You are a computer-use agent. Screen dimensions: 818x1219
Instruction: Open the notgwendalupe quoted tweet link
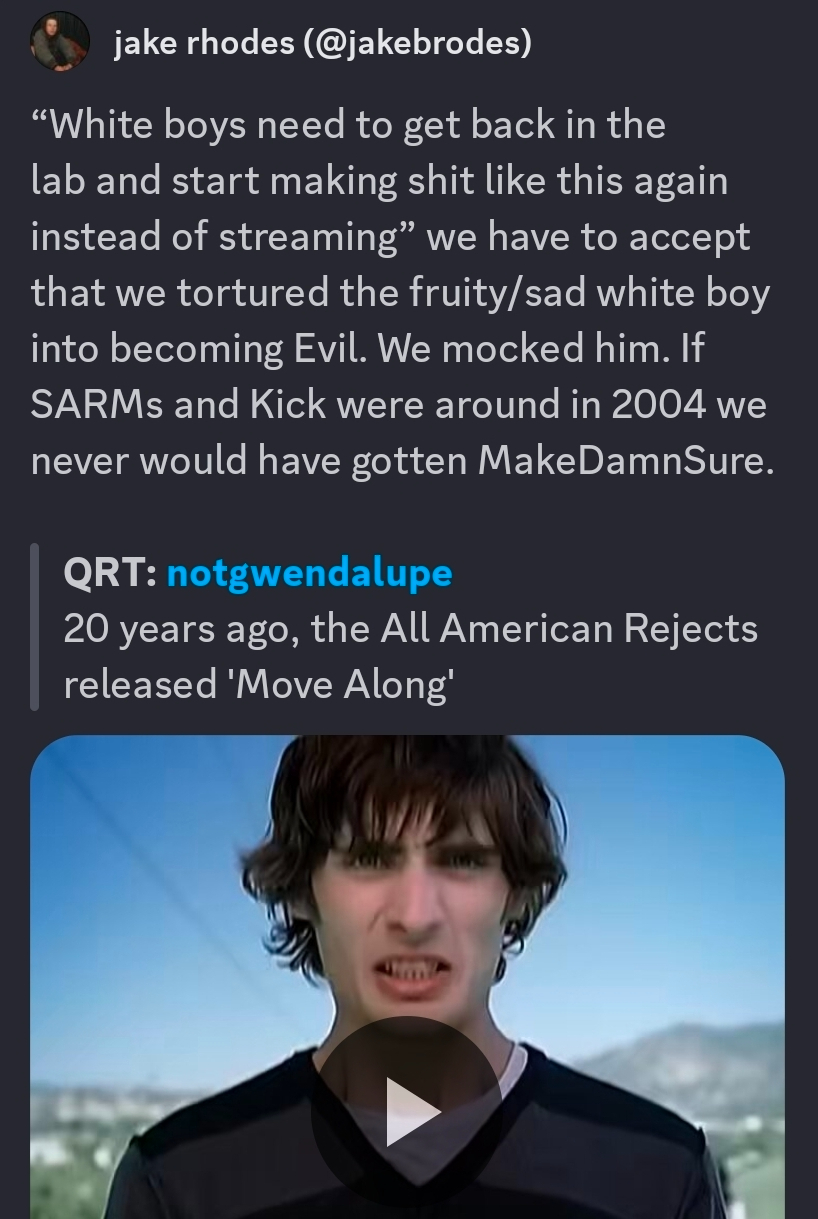[309, 573]
